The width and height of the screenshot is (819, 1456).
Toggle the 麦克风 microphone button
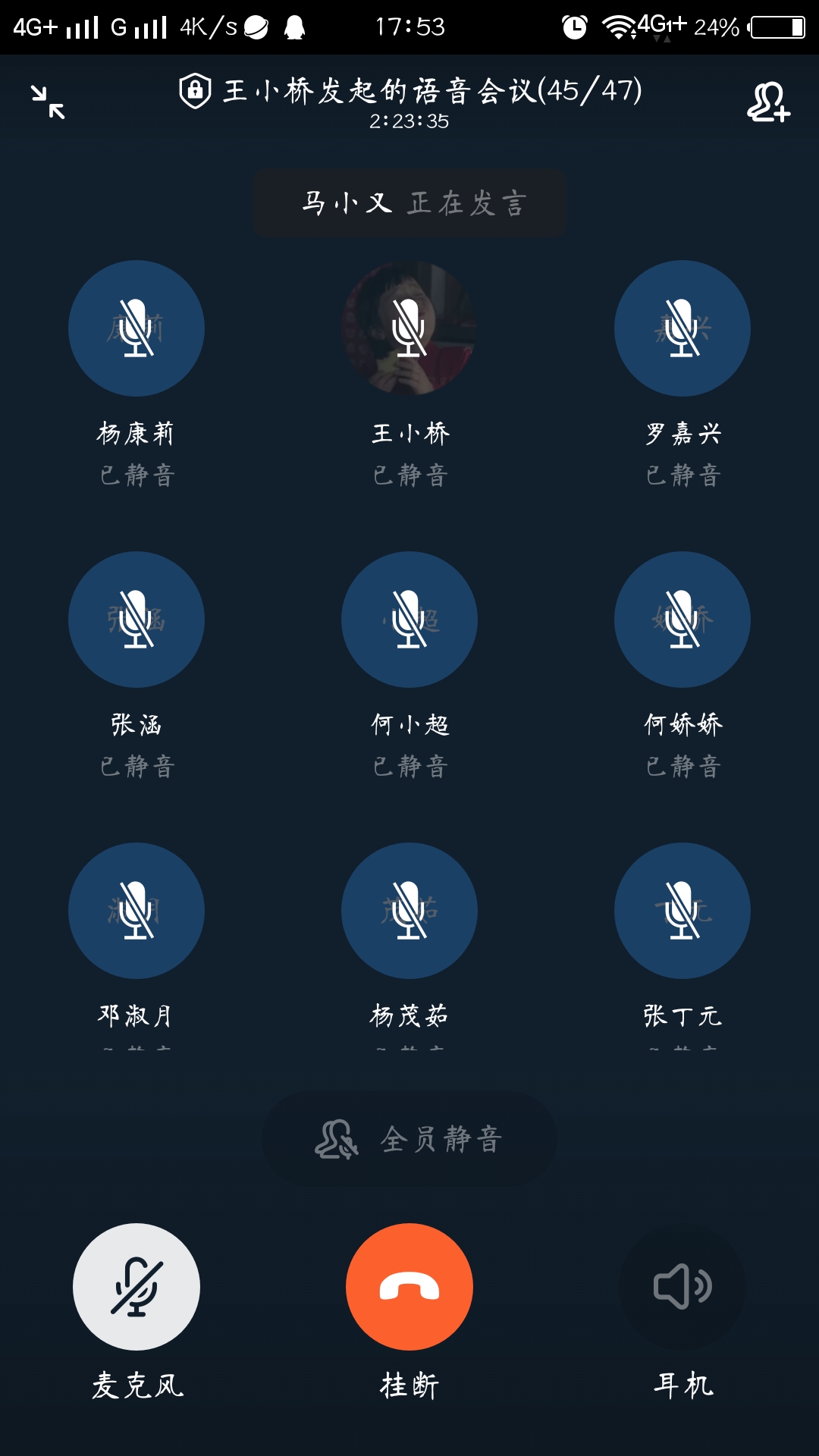tap(136, 1287)
